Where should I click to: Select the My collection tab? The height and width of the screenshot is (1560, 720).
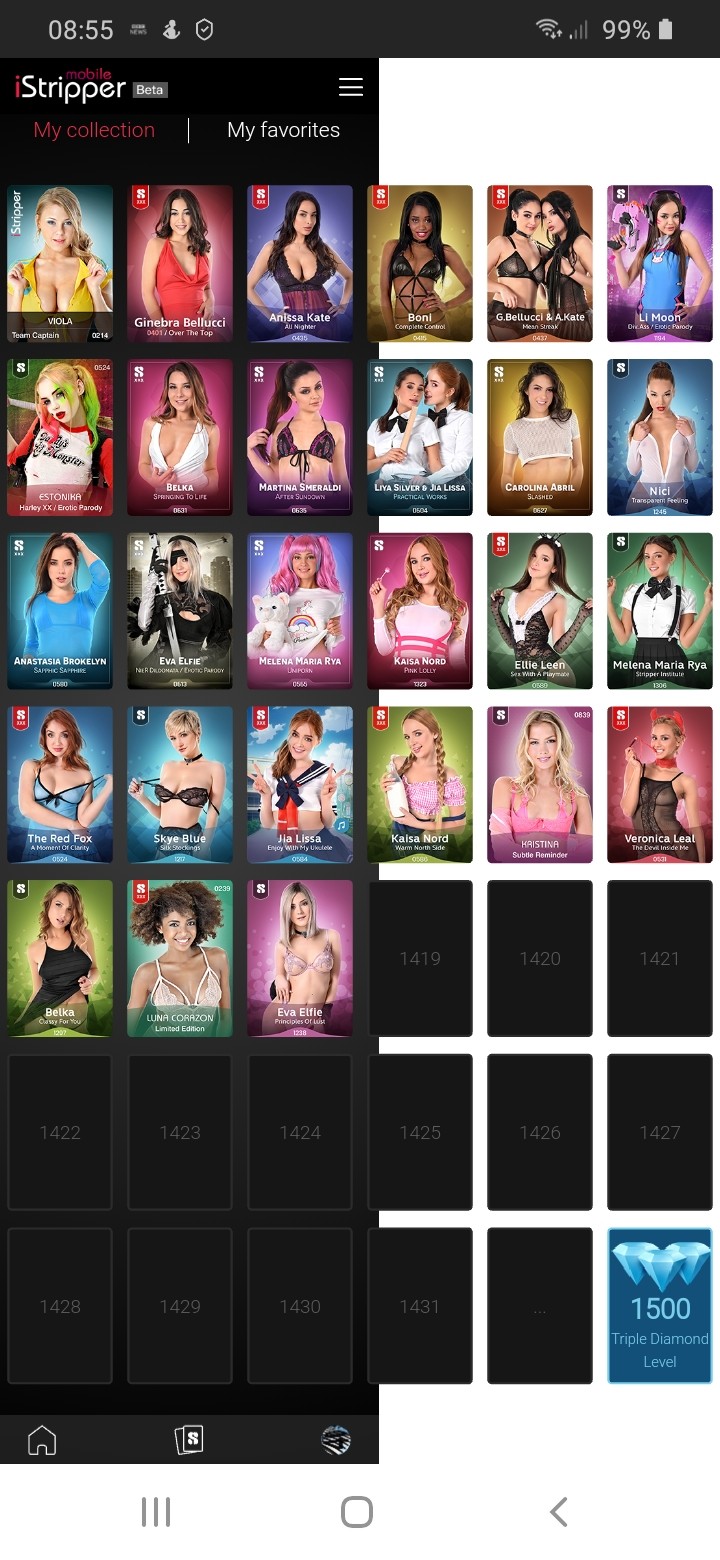[x=94, y=130]
